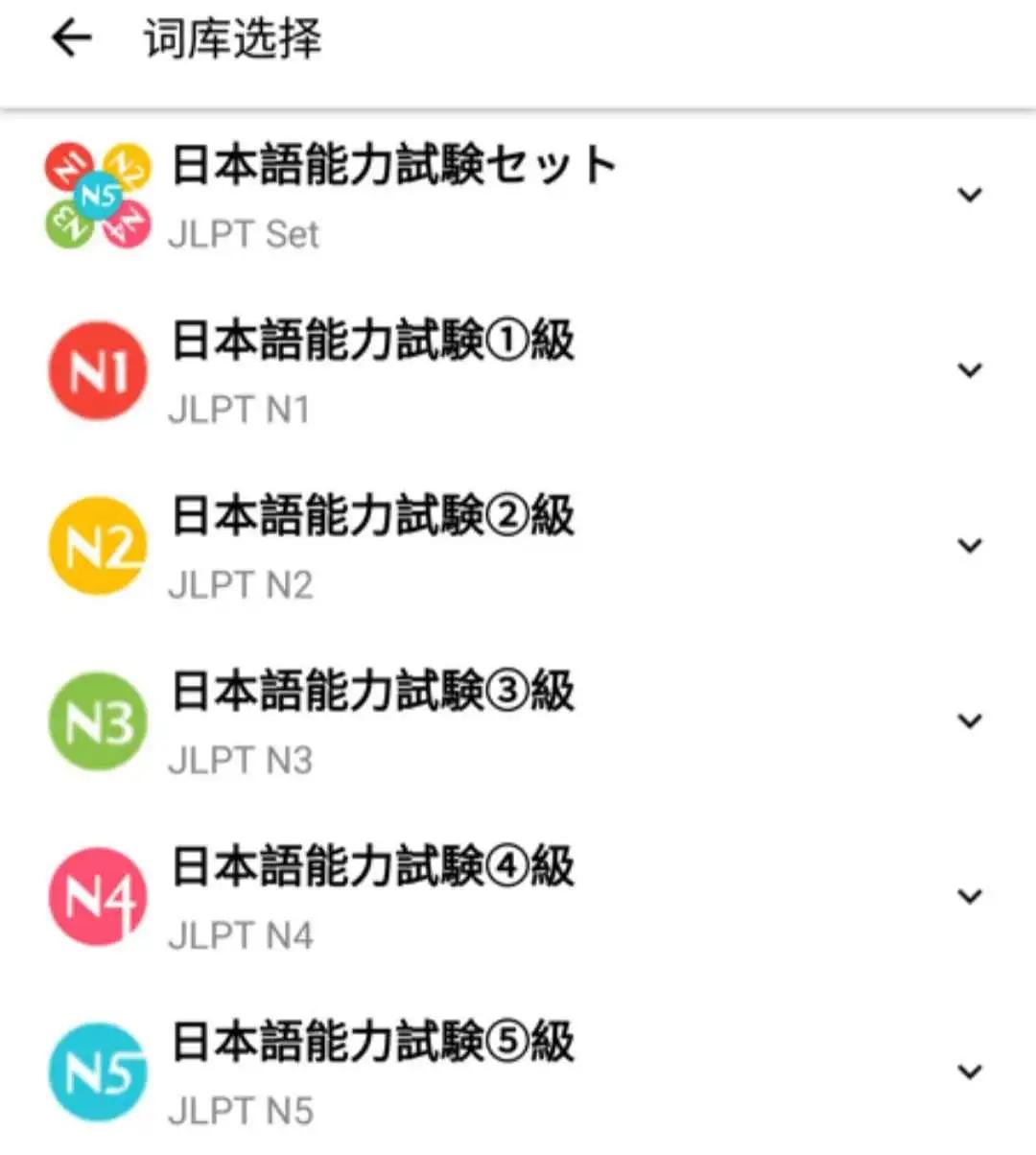Viewport: 1036px width, 1155px height.
Task: Select the yellow N2 badge icon
Action: tap(96, 545)
